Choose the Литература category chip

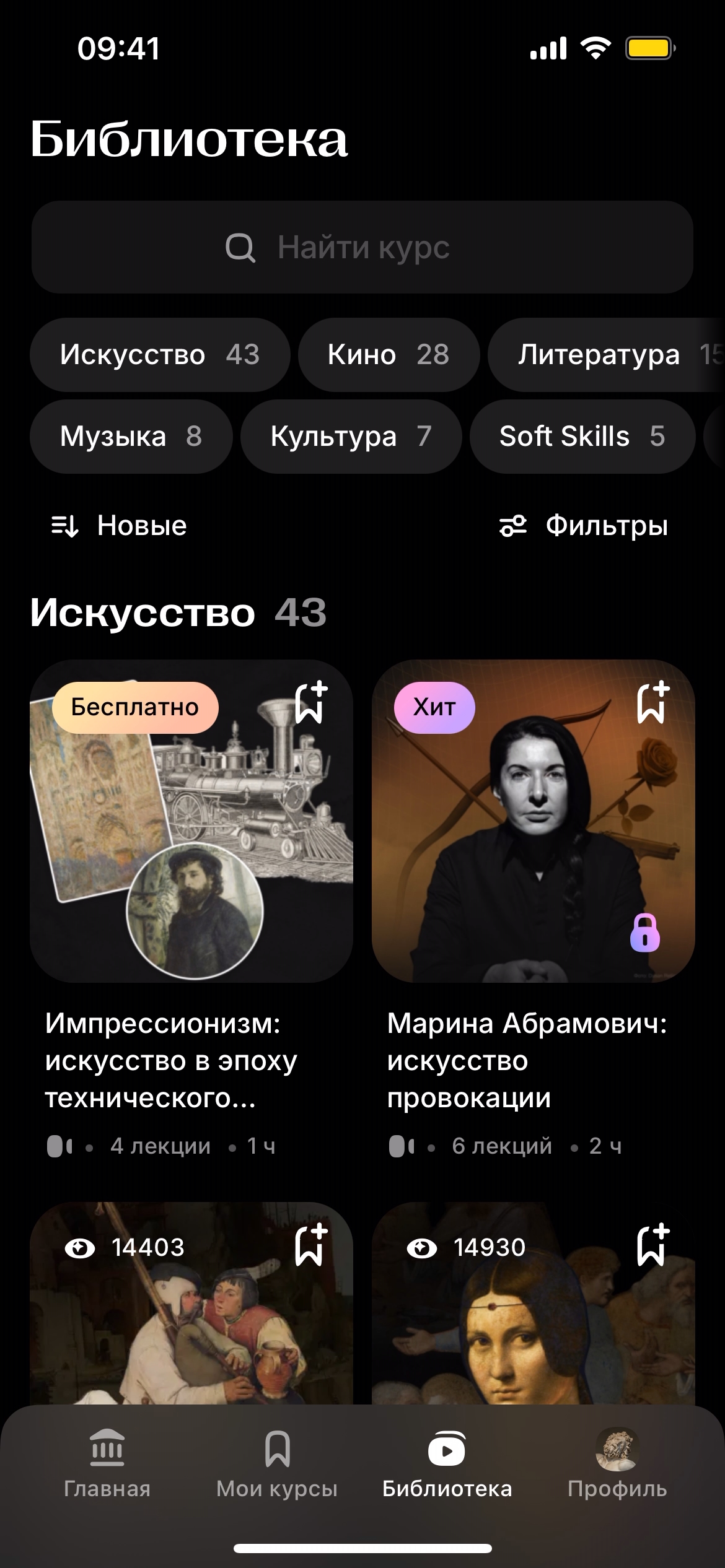607,355
